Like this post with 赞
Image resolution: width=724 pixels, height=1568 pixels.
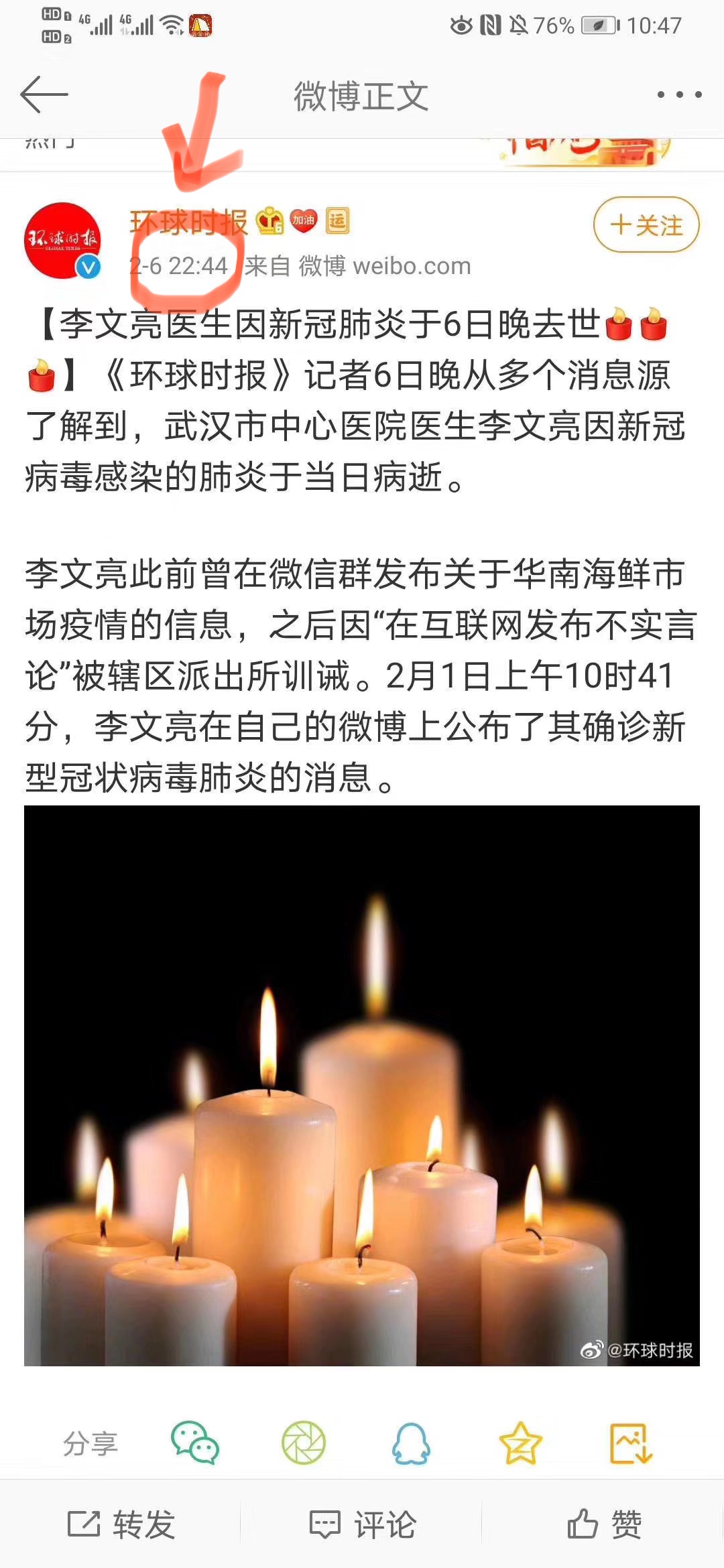coord(605,1524)
